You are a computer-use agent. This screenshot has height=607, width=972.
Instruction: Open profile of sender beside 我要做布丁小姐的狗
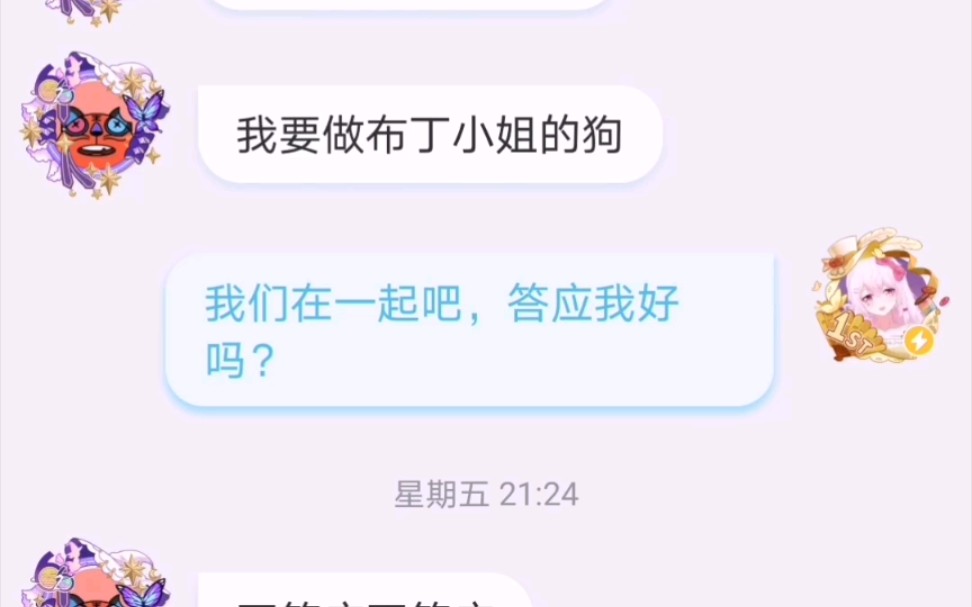pos(93,127)
